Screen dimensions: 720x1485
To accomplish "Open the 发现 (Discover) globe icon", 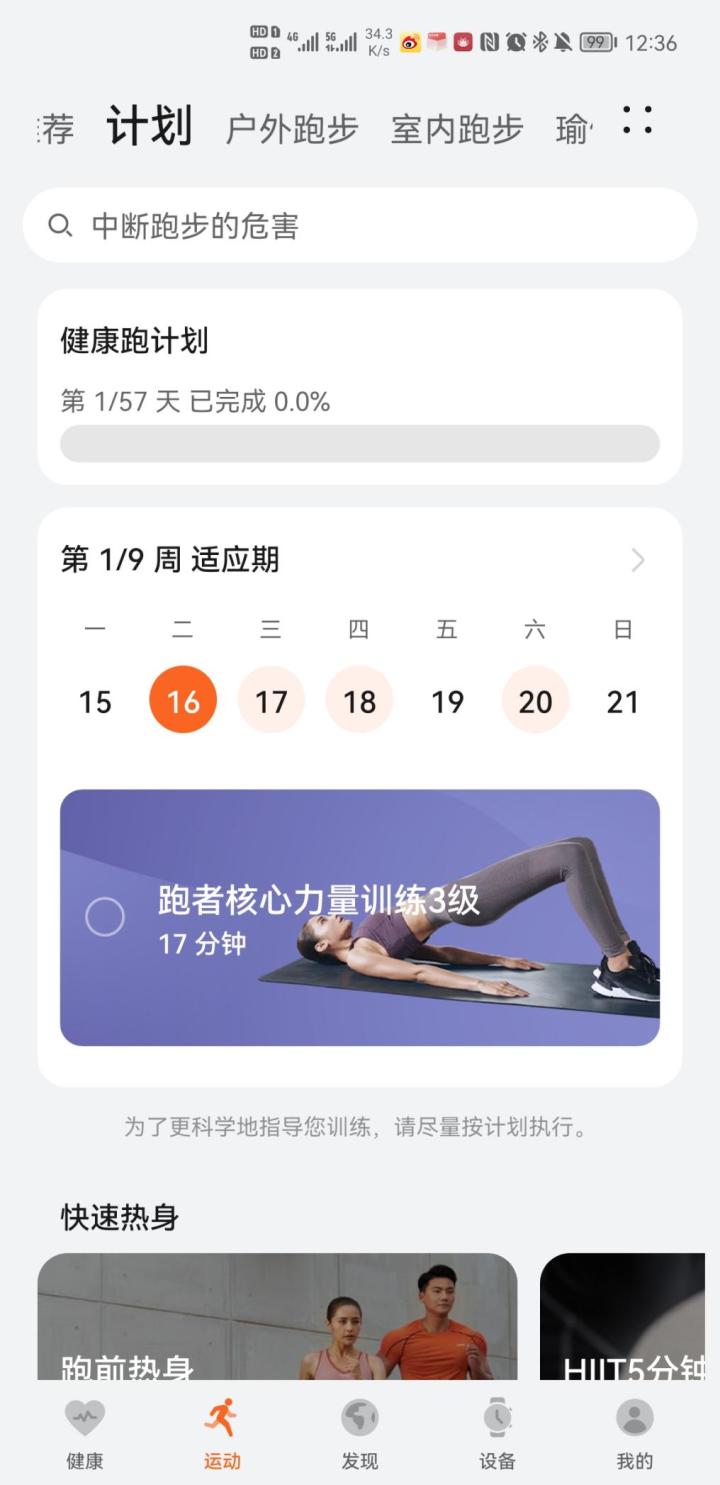I will [x=359, y=1417].
